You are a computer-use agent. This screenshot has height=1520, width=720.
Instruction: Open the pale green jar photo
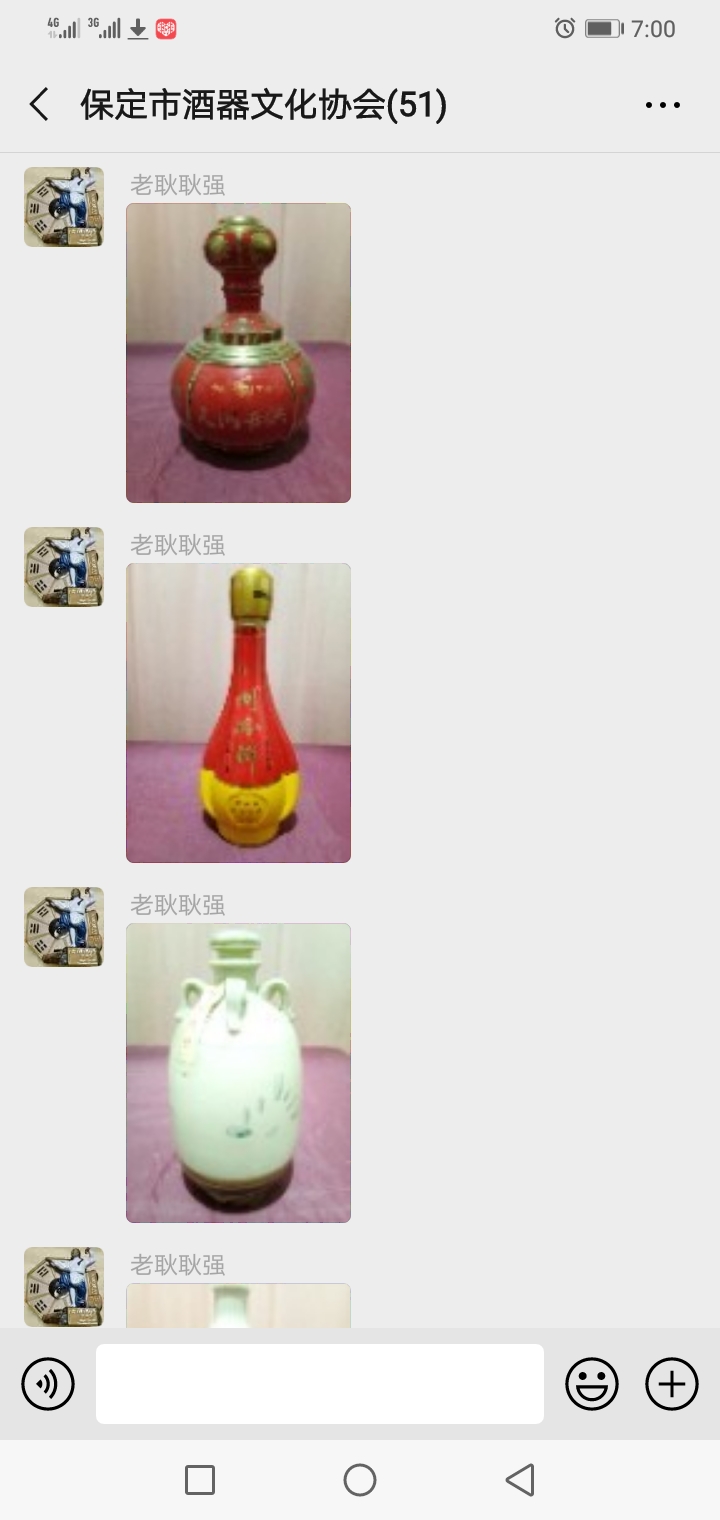click(238, 1073)
